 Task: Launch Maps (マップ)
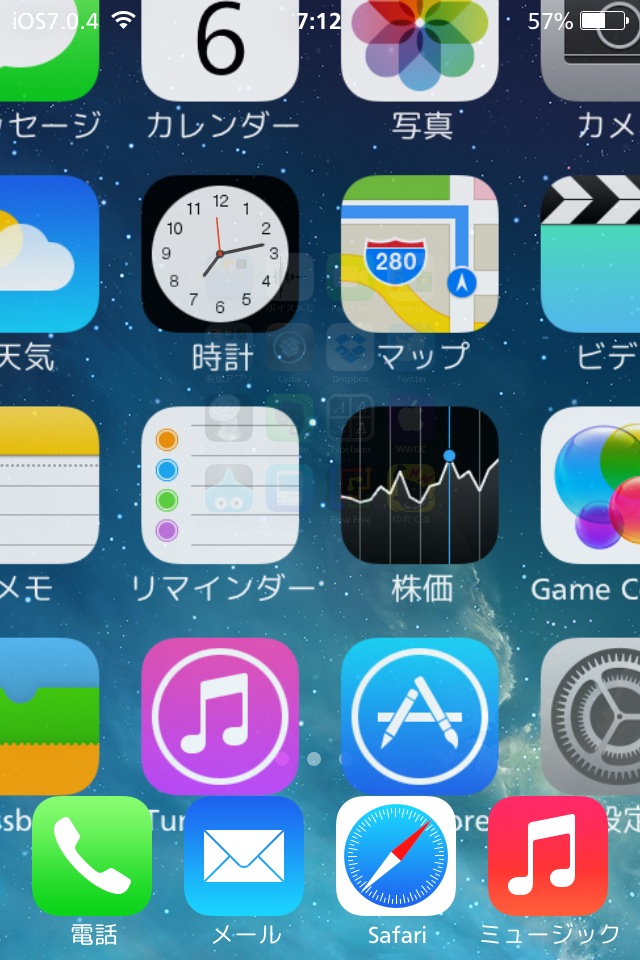pyautogui.click(x=420, y=255)
